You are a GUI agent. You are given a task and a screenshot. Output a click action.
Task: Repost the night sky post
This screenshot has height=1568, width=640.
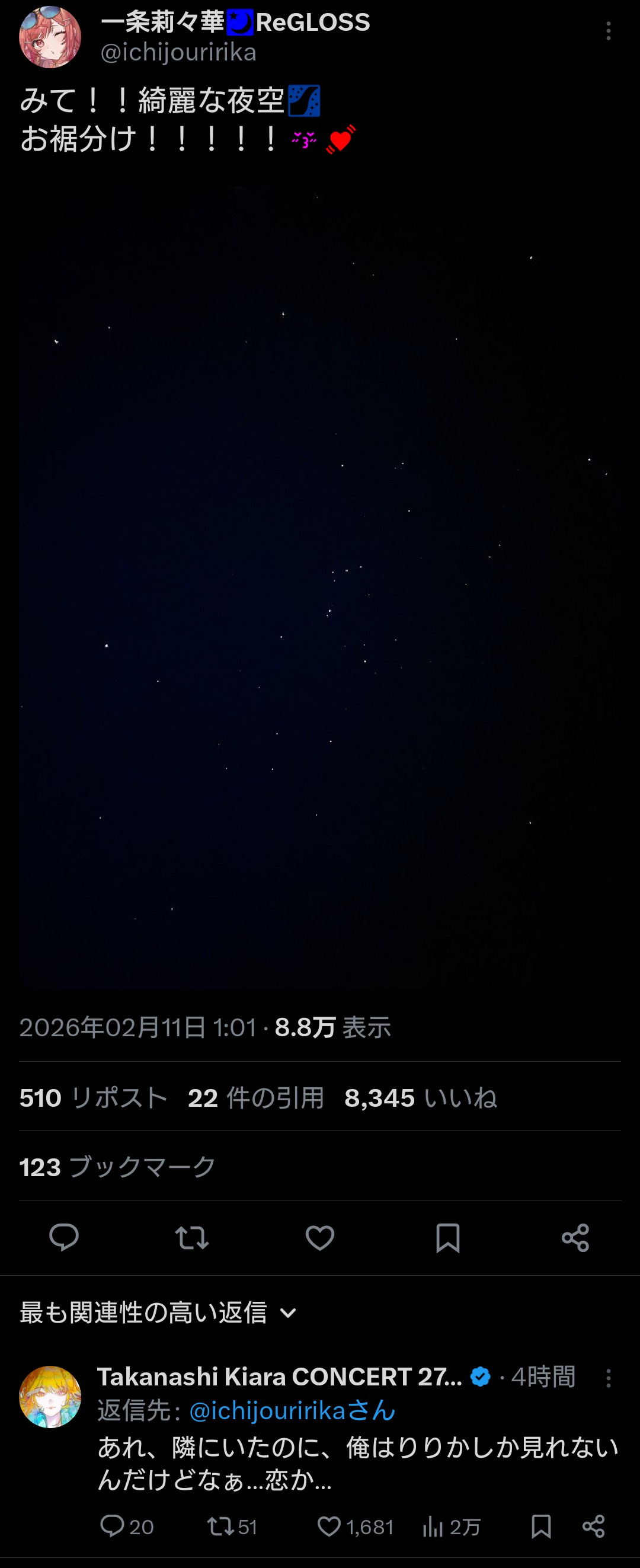pyautogui.click(x=191, y=1237)
